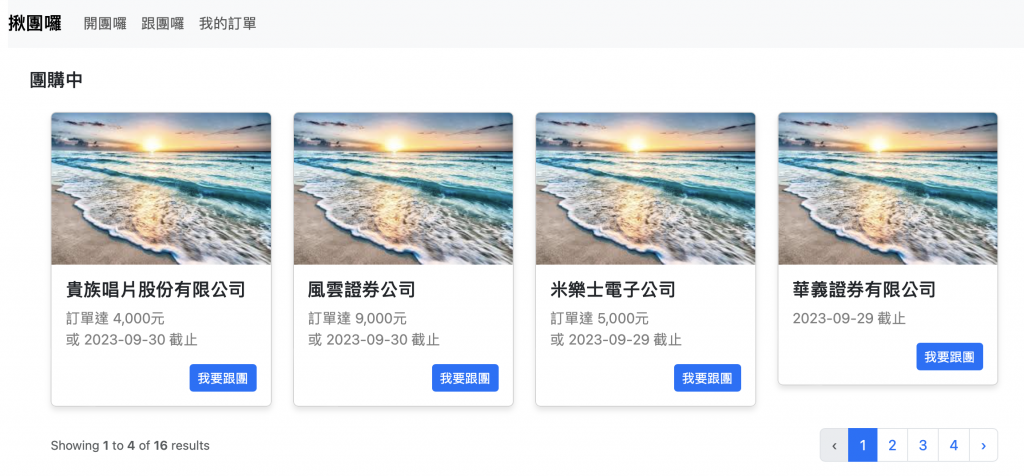Go to page 2 of results
This screenshot has height=476, width=1024.
click(x=892, y=445)
